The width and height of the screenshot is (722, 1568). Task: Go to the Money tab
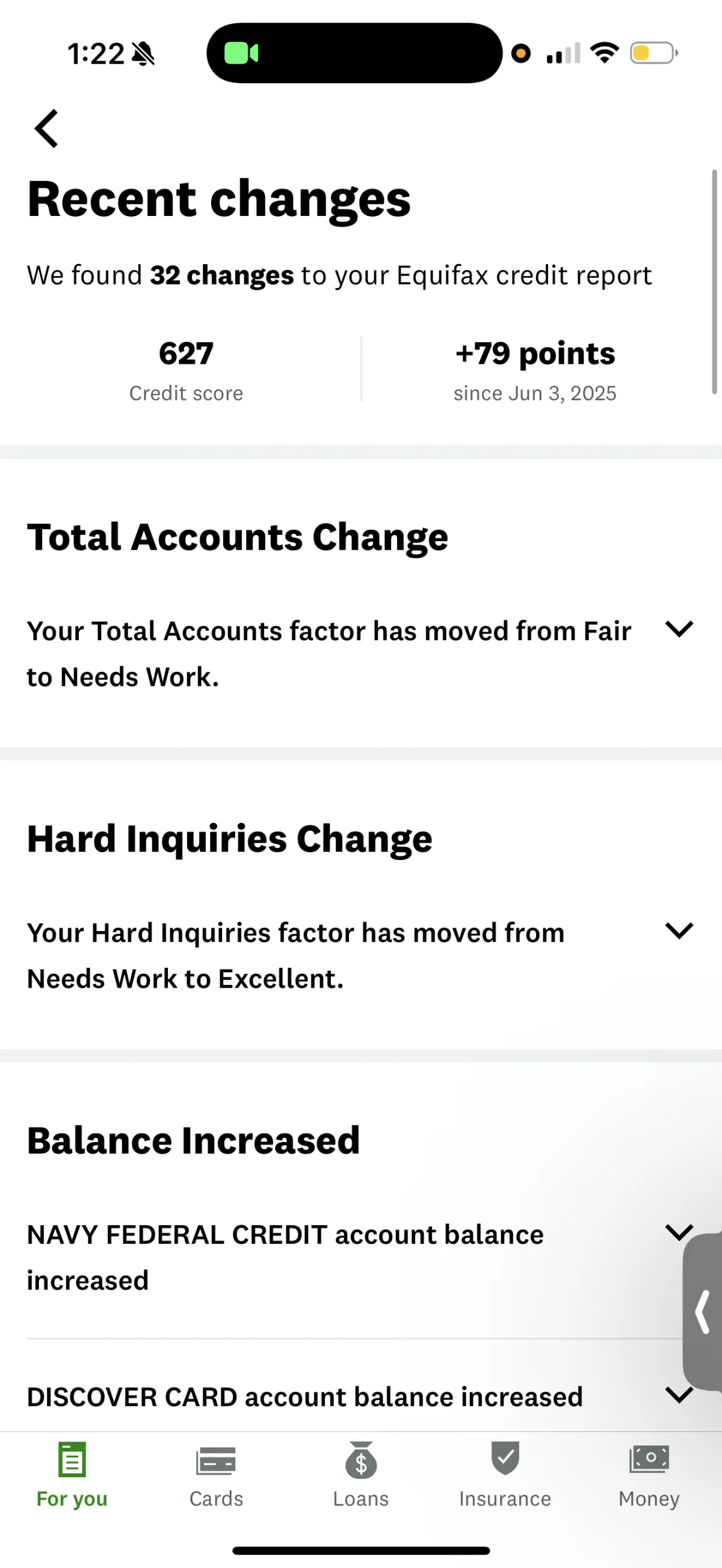point(649,1476)
